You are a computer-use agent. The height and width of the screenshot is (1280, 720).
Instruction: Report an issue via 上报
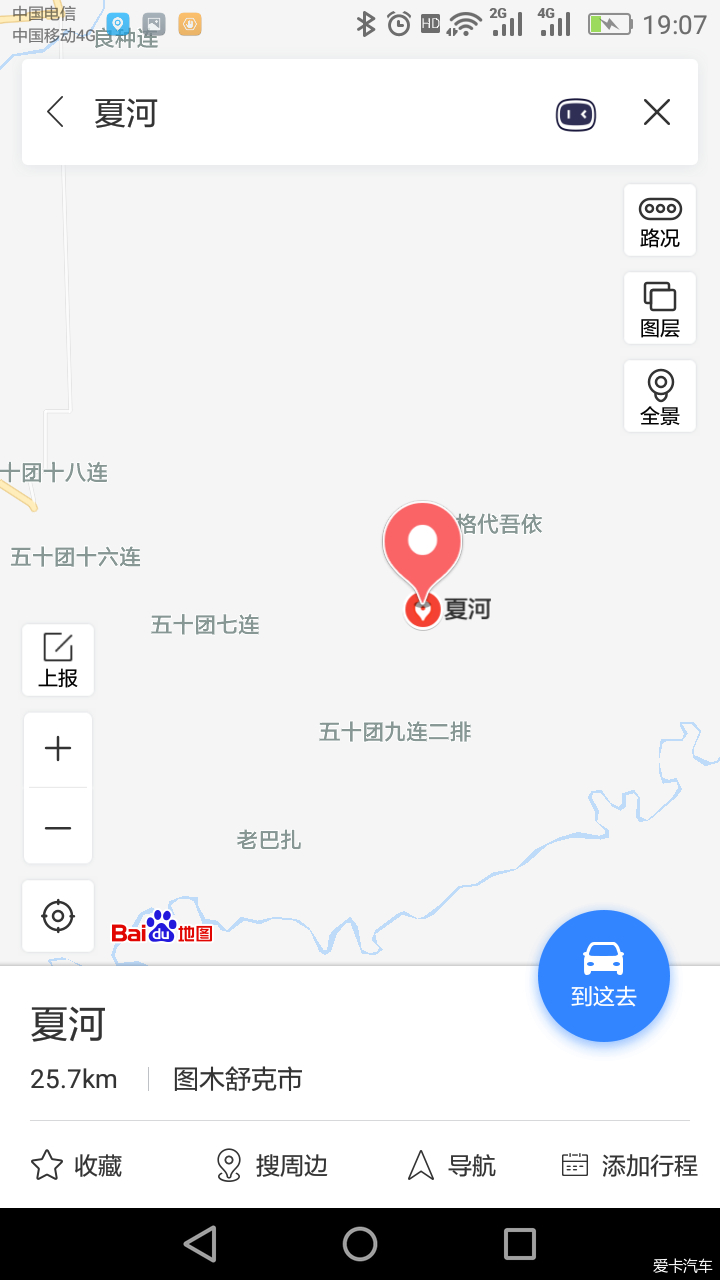pos(58,660)
